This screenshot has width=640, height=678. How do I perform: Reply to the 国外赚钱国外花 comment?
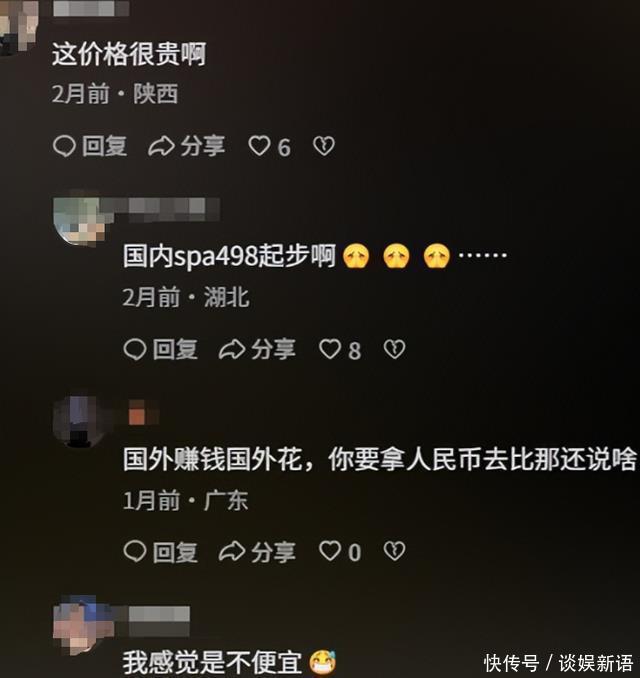pos(161,551)
